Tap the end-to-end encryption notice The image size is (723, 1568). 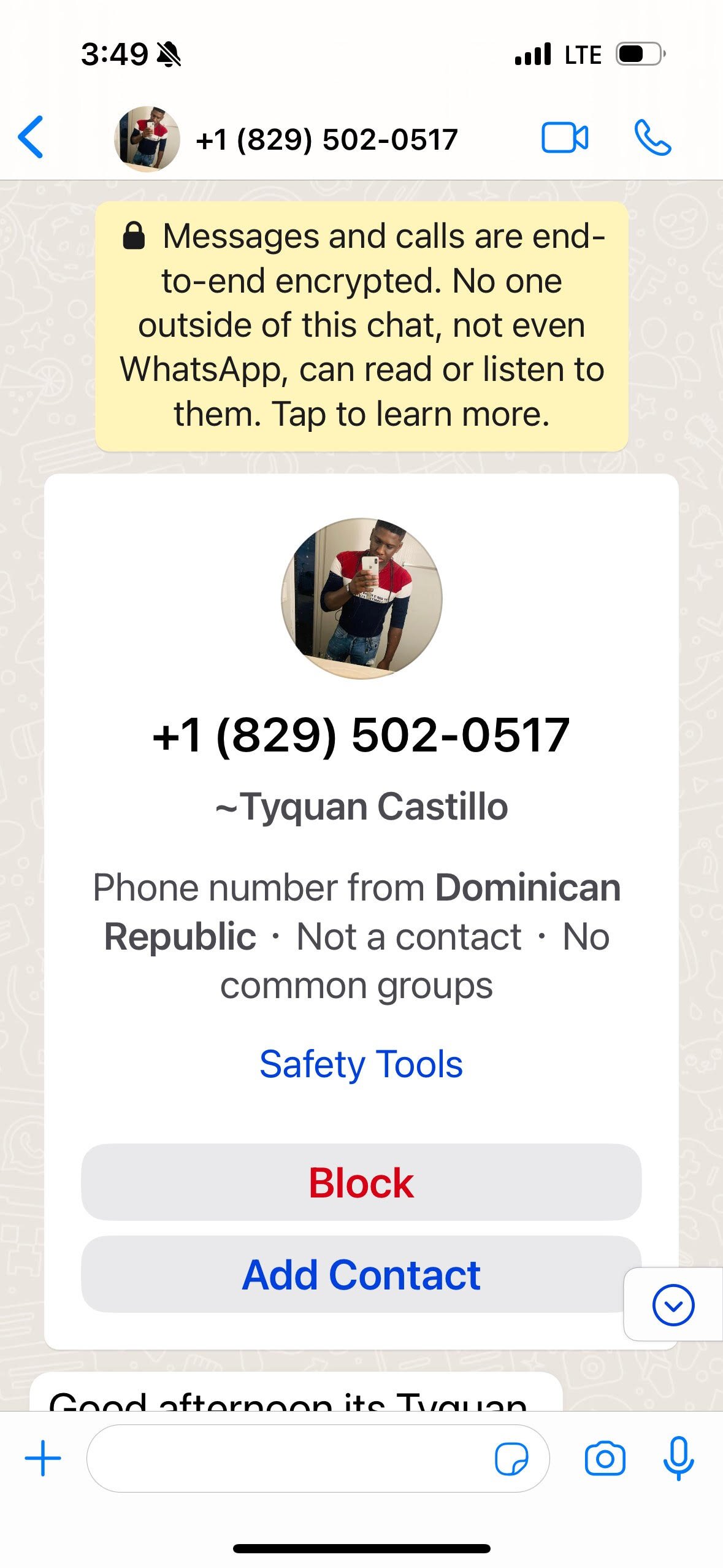(362, 326)
